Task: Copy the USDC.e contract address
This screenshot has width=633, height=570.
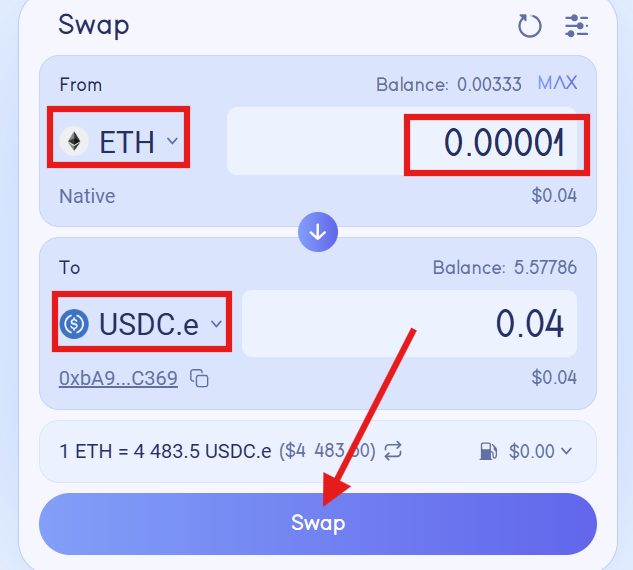Action: (200, 378)
